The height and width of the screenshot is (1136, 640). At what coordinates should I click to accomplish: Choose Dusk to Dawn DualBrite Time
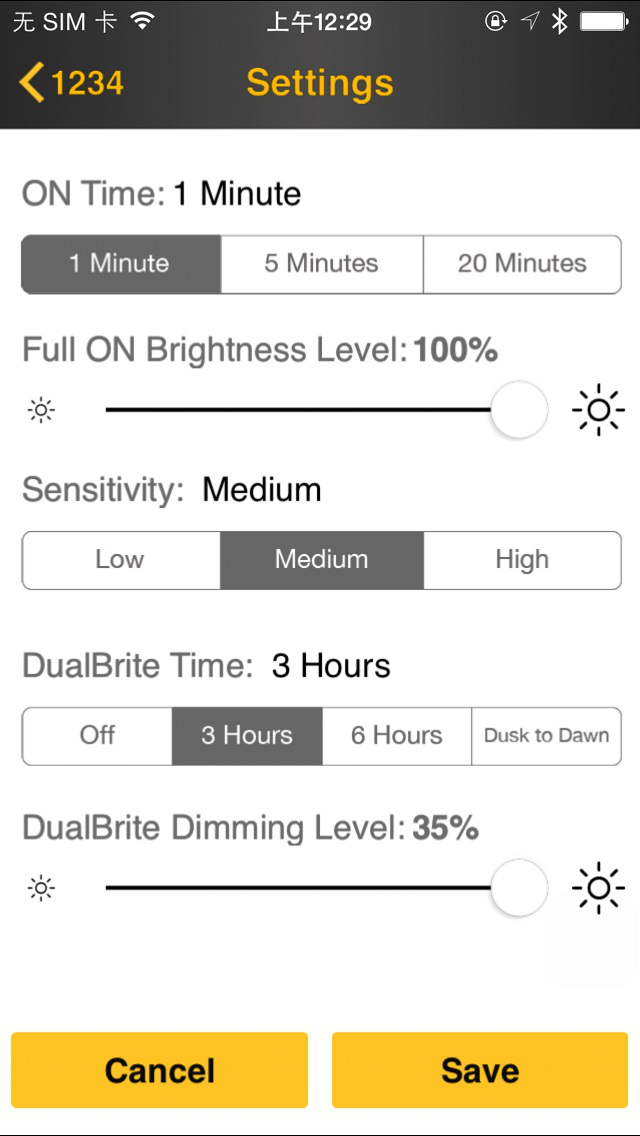point(547,736)
